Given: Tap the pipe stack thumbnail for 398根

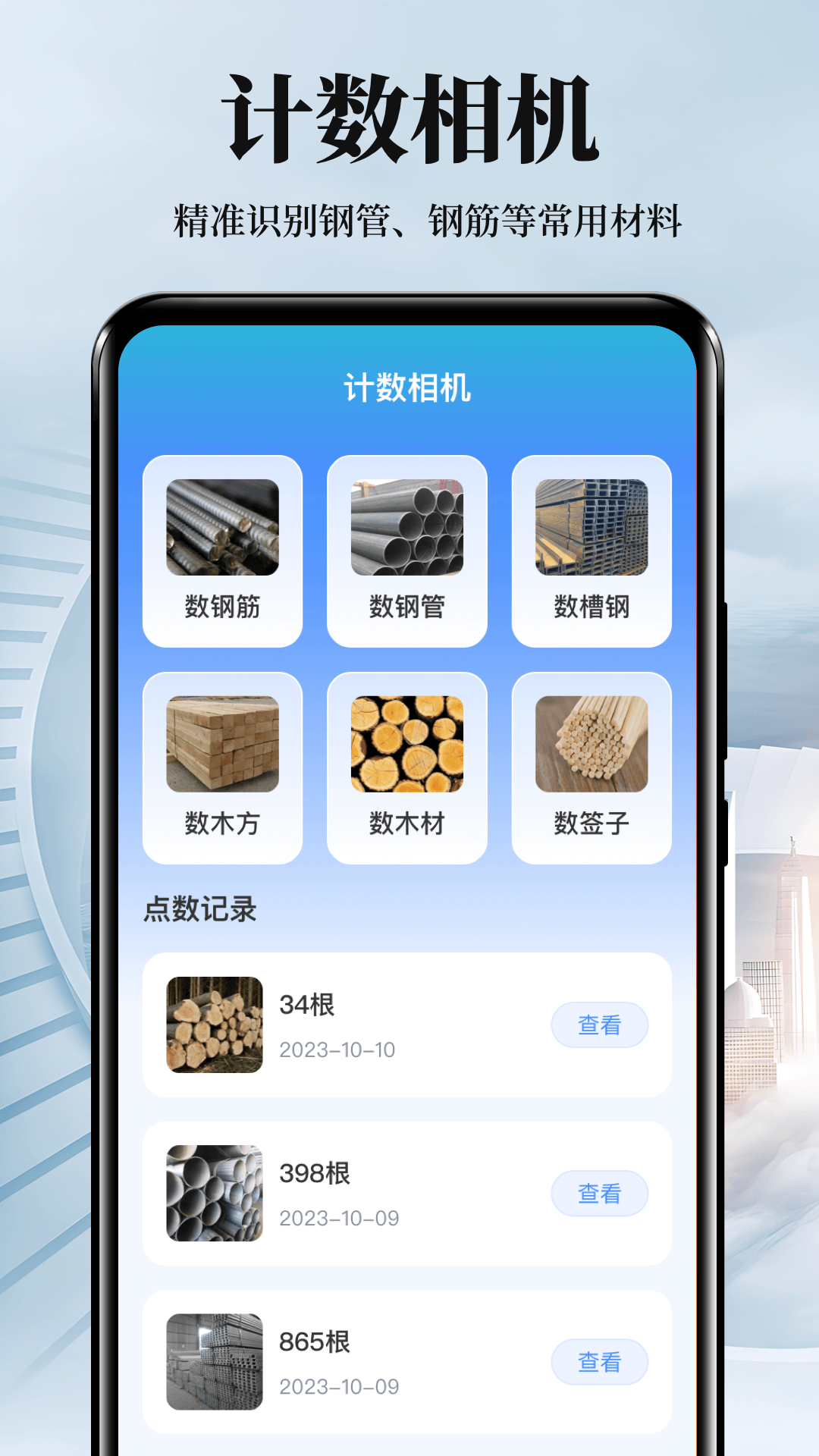Looking at the screenshot, I should pyautogui.click(x=215, y=1194).
